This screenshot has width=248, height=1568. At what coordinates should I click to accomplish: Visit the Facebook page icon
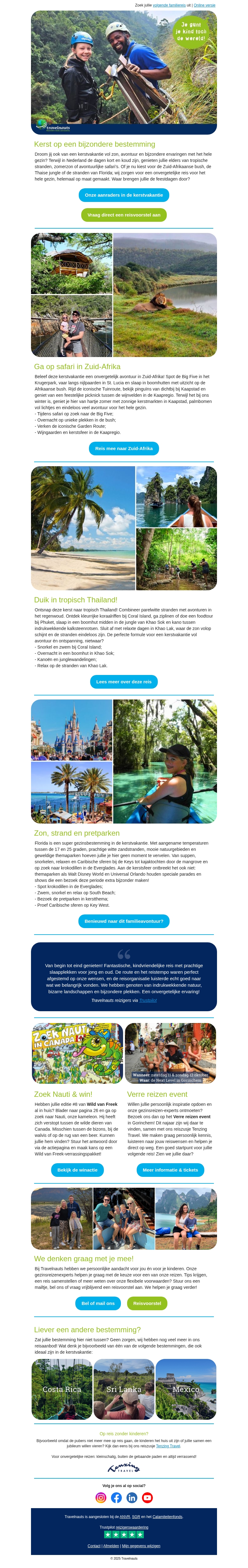(x=116, y=1497)
